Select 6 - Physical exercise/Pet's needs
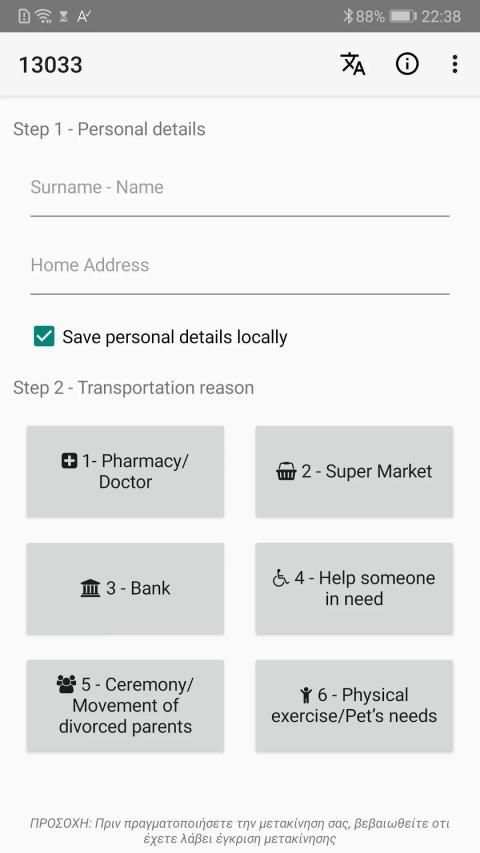480x853 pixels. (x=354, y=706)
